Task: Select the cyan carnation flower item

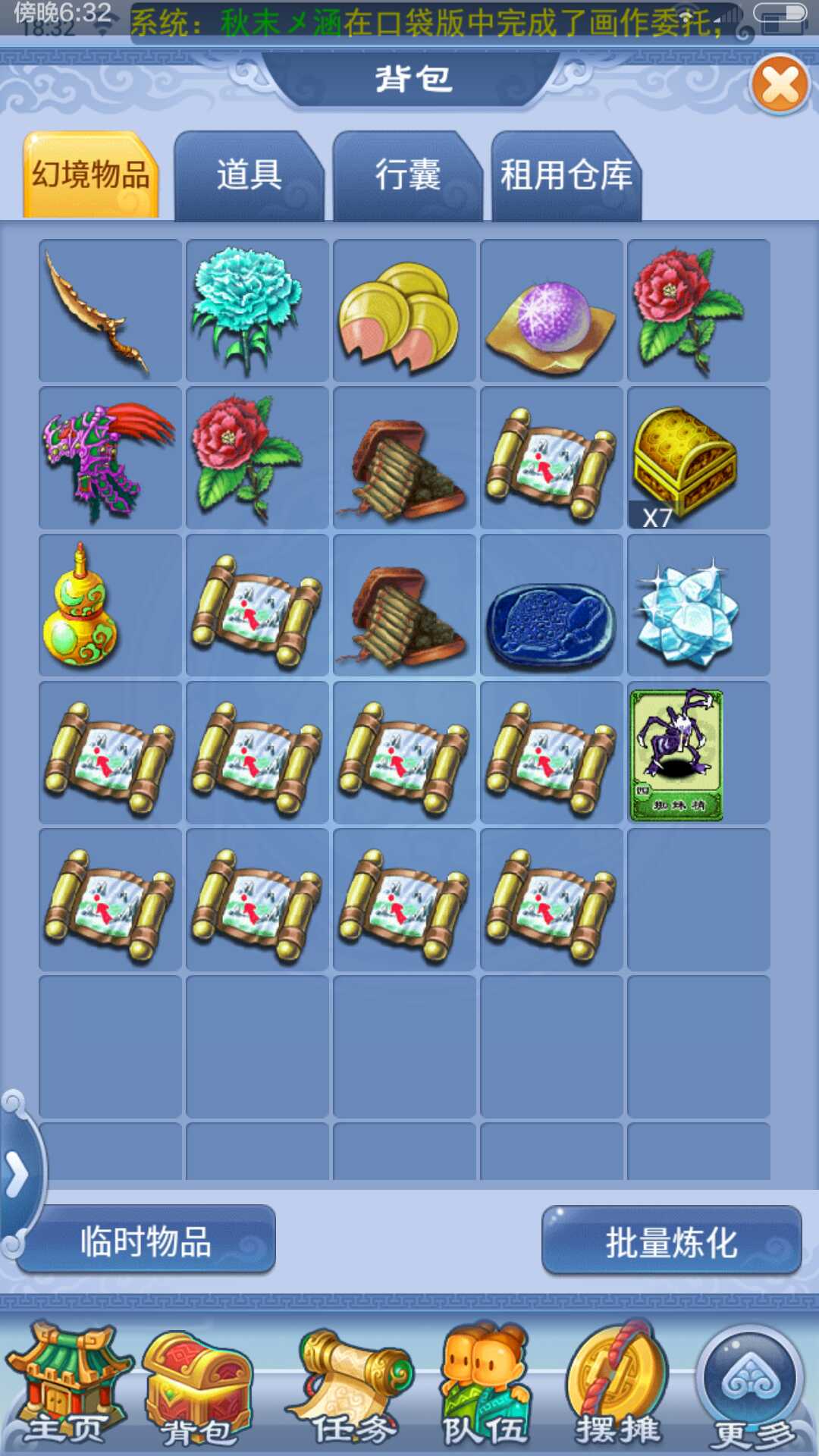Action: pos(257,311)
